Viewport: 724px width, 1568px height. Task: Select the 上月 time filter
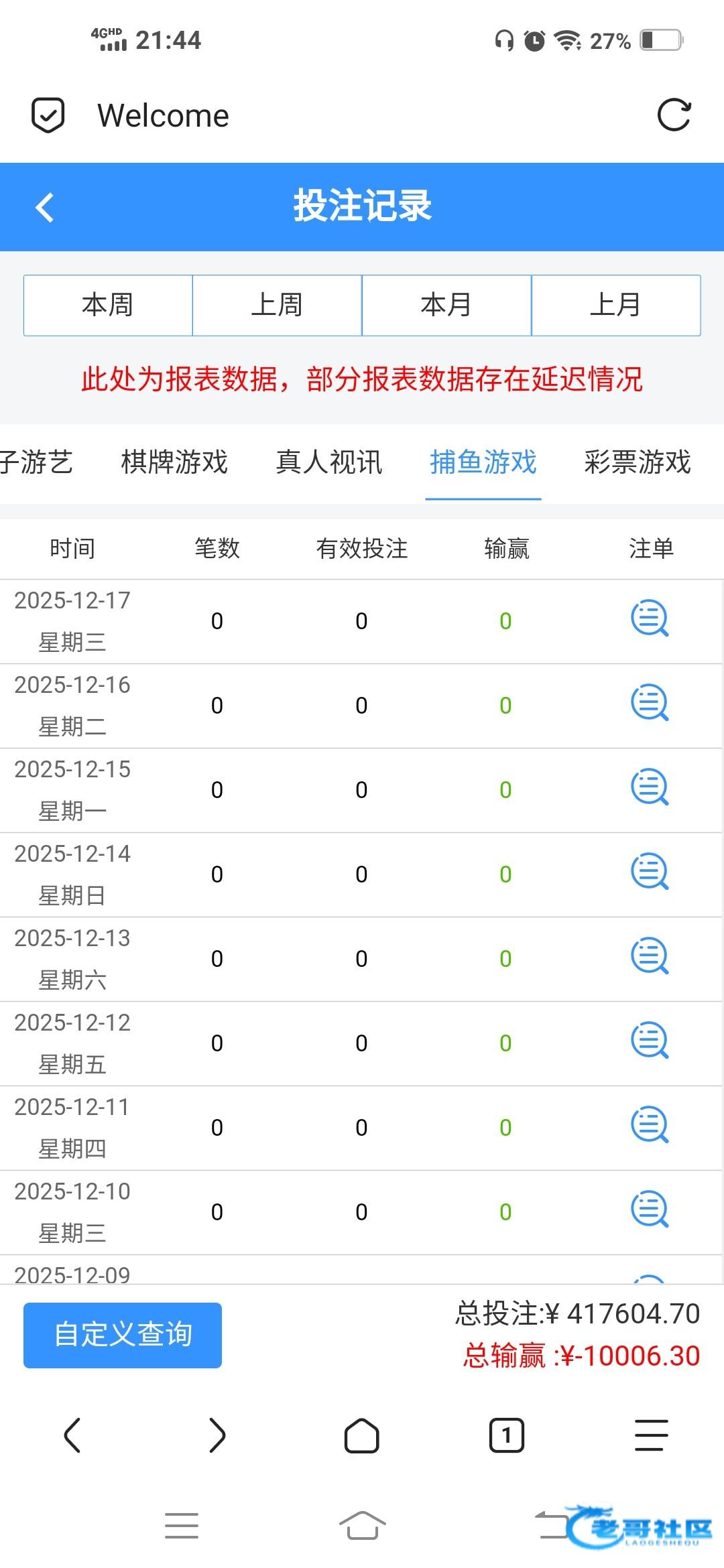616,305
